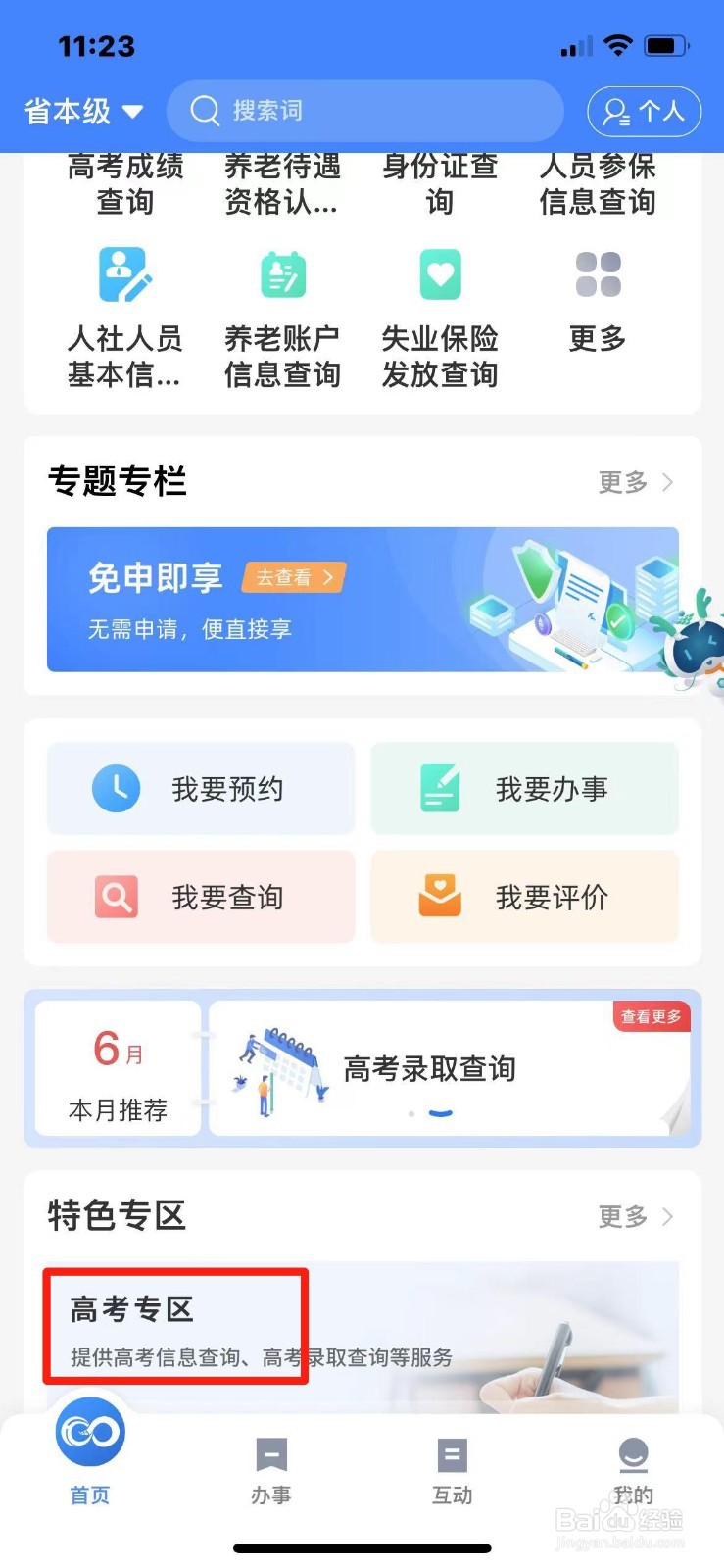
Task: Select 人员参保信息查询 icon
Action: [x=596, y=181]
